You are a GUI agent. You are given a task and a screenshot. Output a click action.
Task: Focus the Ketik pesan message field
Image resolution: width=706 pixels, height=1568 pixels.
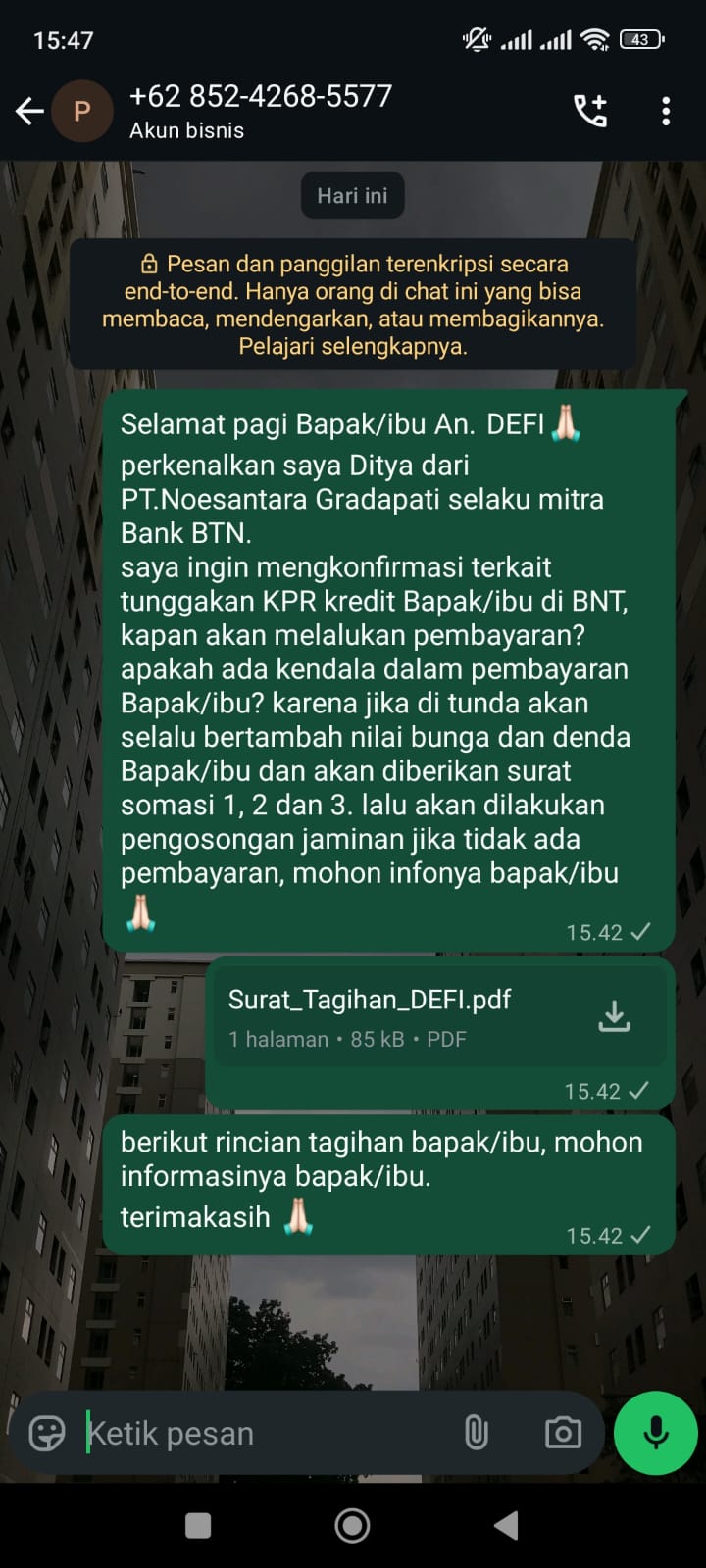265,1433
